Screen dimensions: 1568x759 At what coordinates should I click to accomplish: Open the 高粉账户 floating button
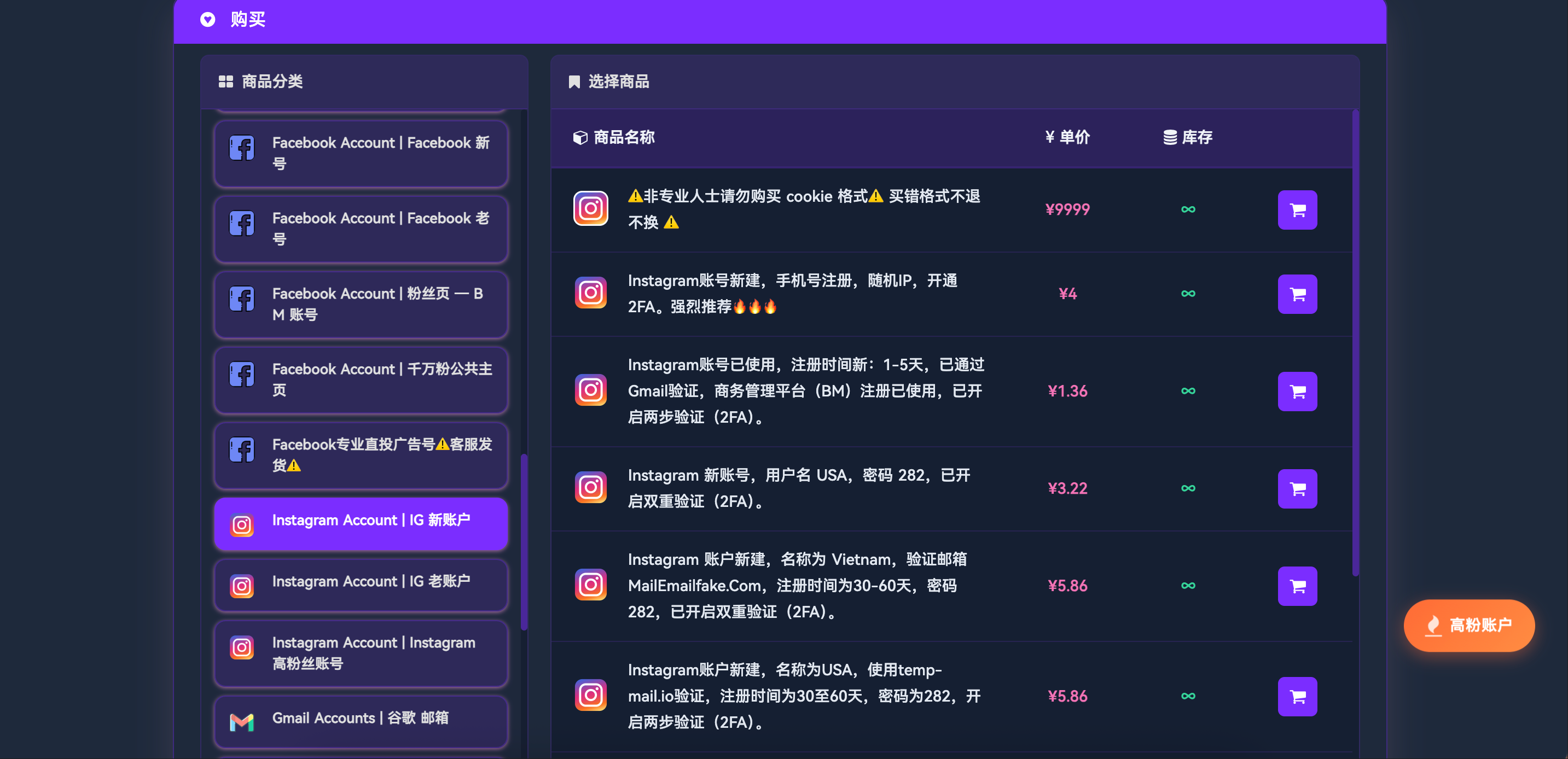click(x=1468, y=625)
